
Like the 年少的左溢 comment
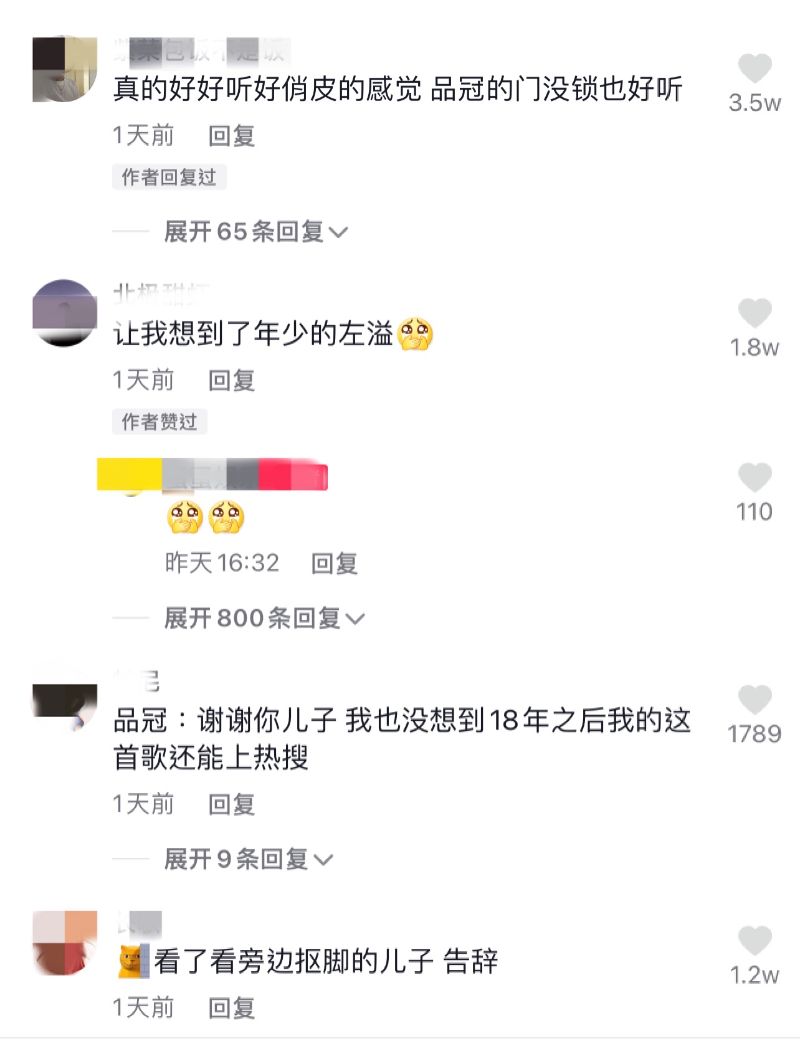tap(755, 314)
